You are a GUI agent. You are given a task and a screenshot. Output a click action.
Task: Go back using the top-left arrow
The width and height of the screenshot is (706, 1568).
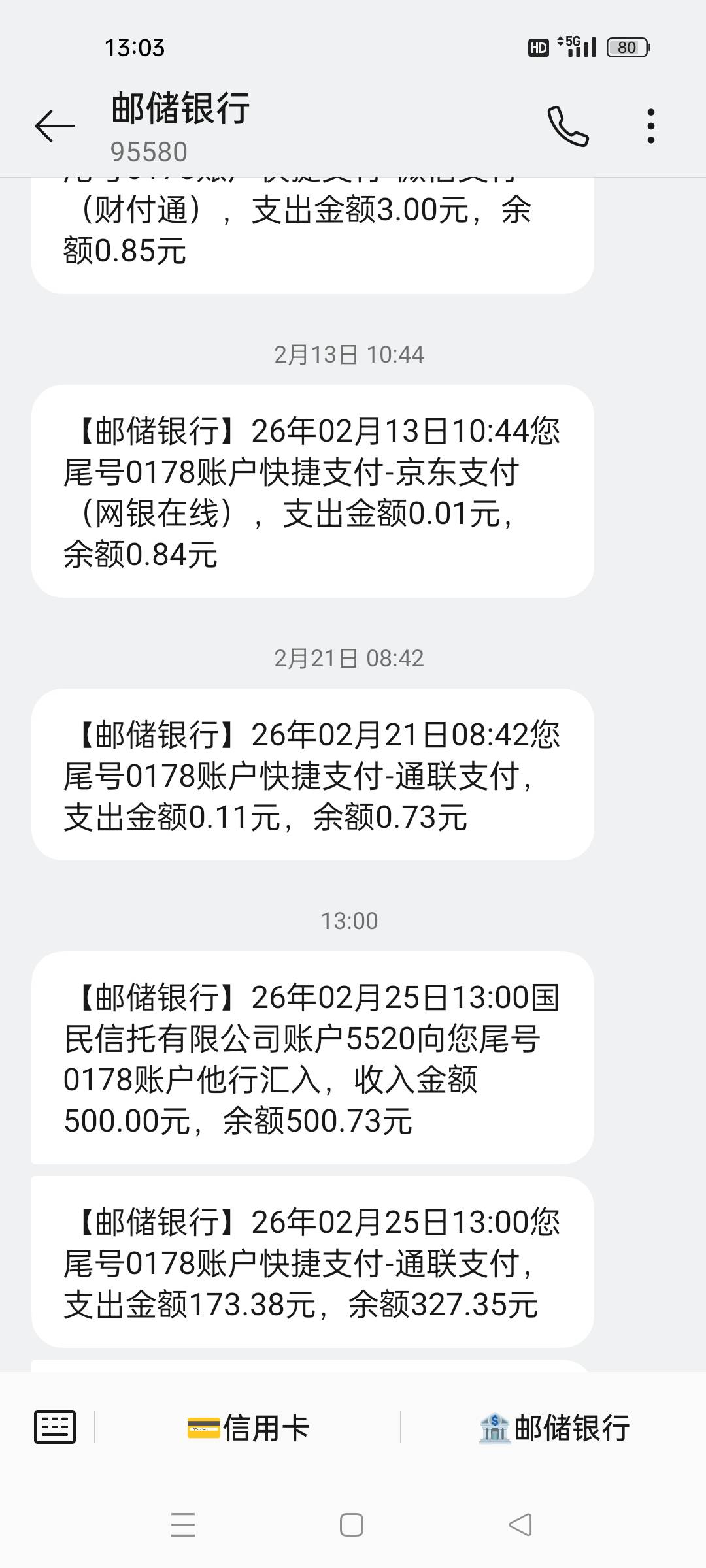pos(54,125)
